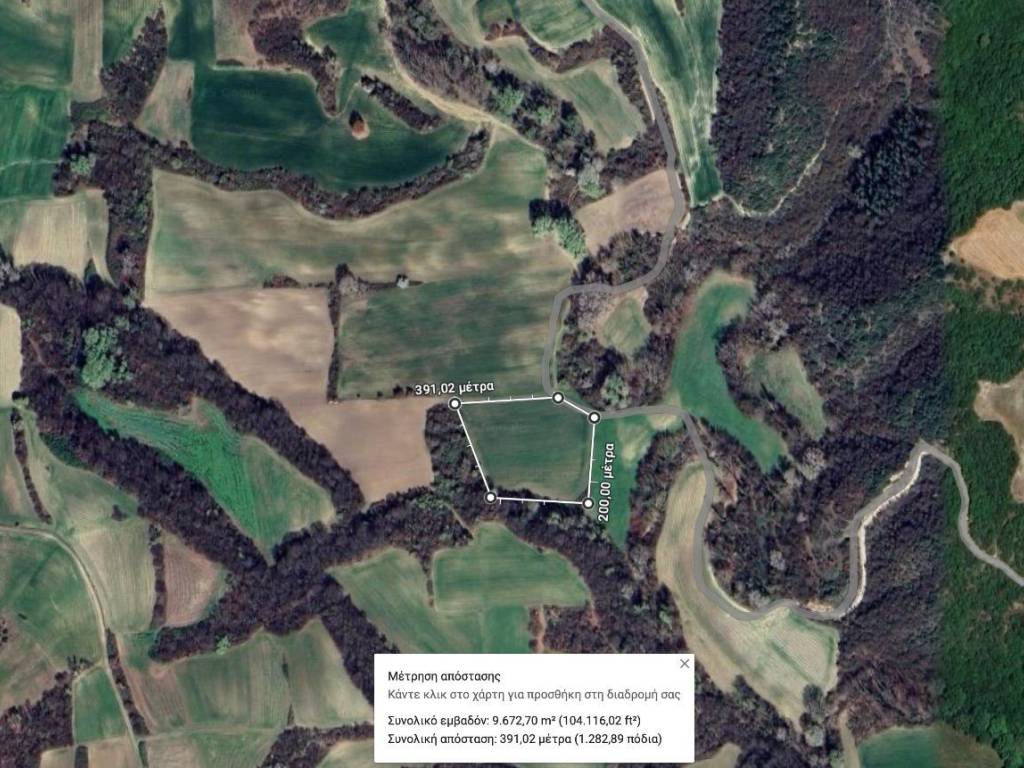Close the Μέτρηση απόστασης panel

point(684,663)
